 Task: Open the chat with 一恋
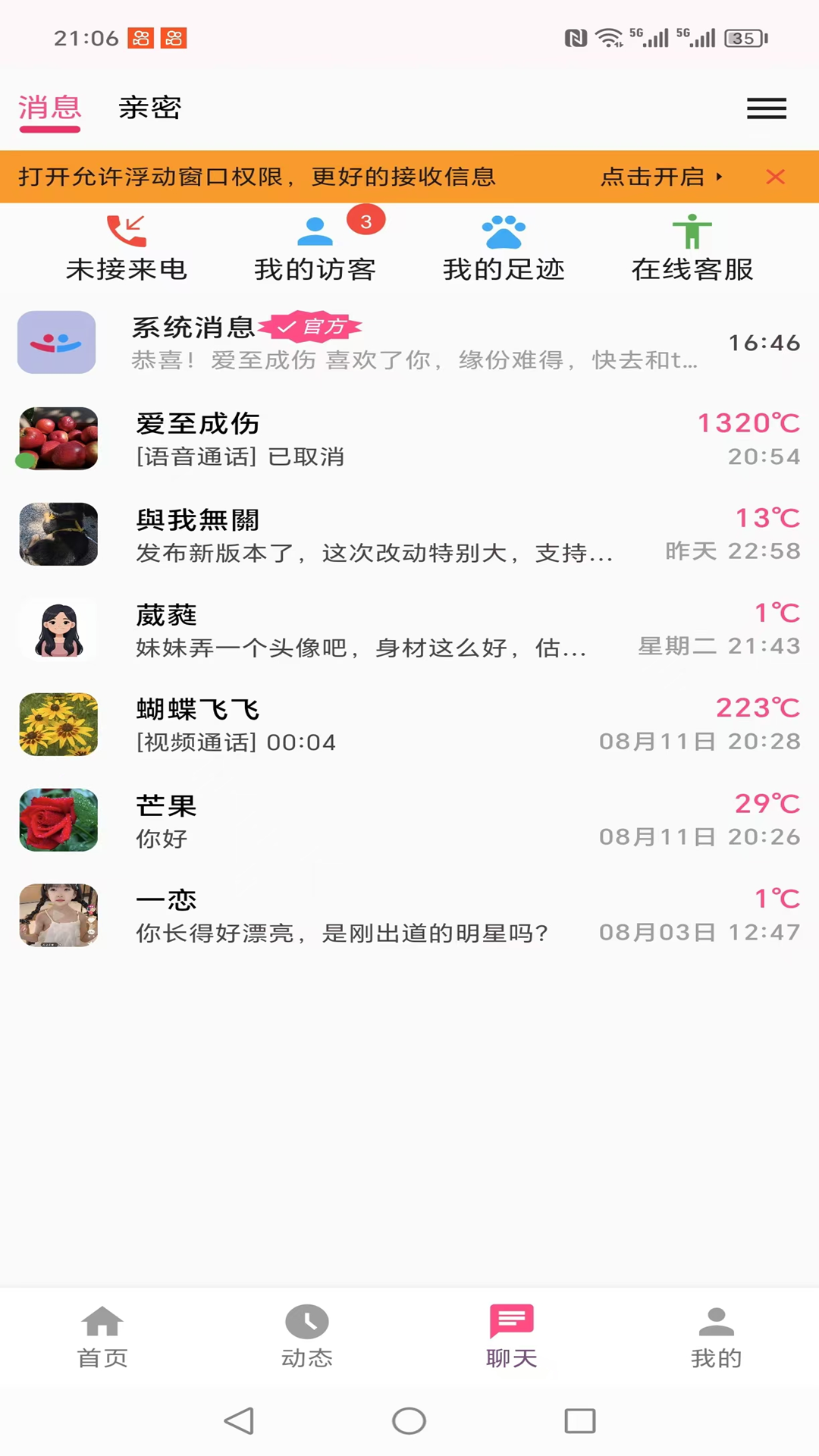(x=409, y=915)
